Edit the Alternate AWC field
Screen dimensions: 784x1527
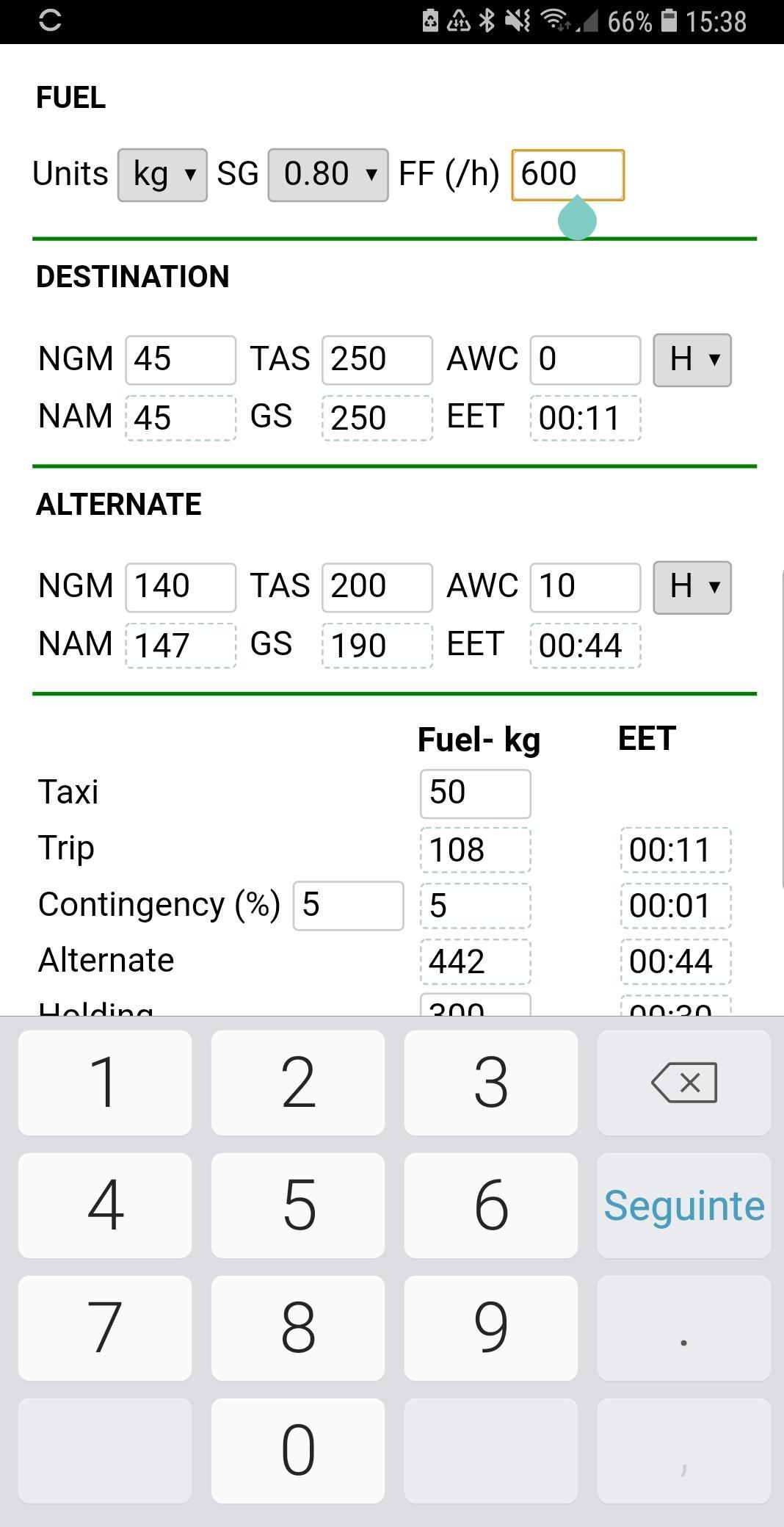586,588
